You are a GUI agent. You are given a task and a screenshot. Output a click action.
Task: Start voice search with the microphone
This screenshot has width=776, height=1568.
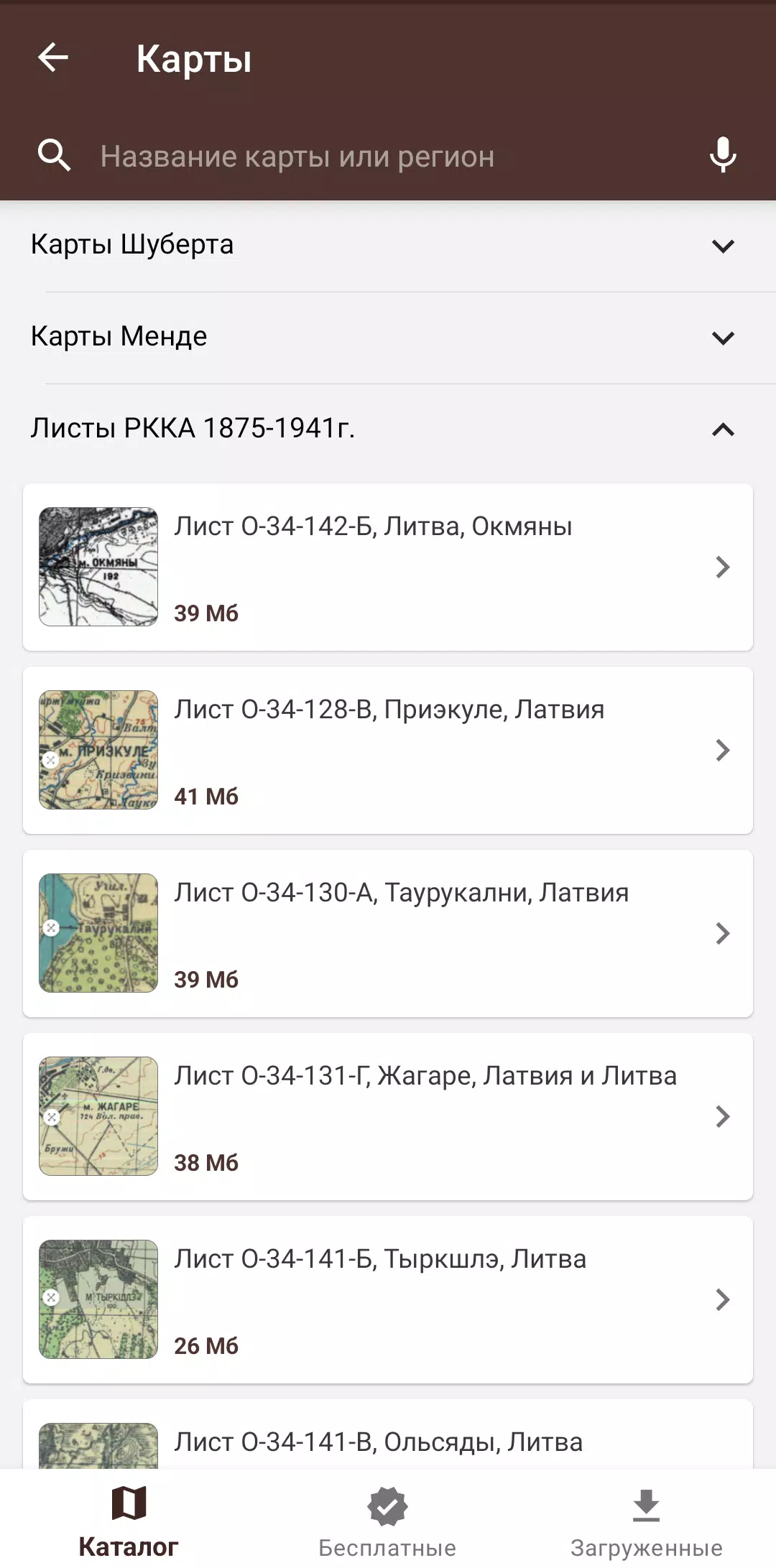(x=723, y=155)
